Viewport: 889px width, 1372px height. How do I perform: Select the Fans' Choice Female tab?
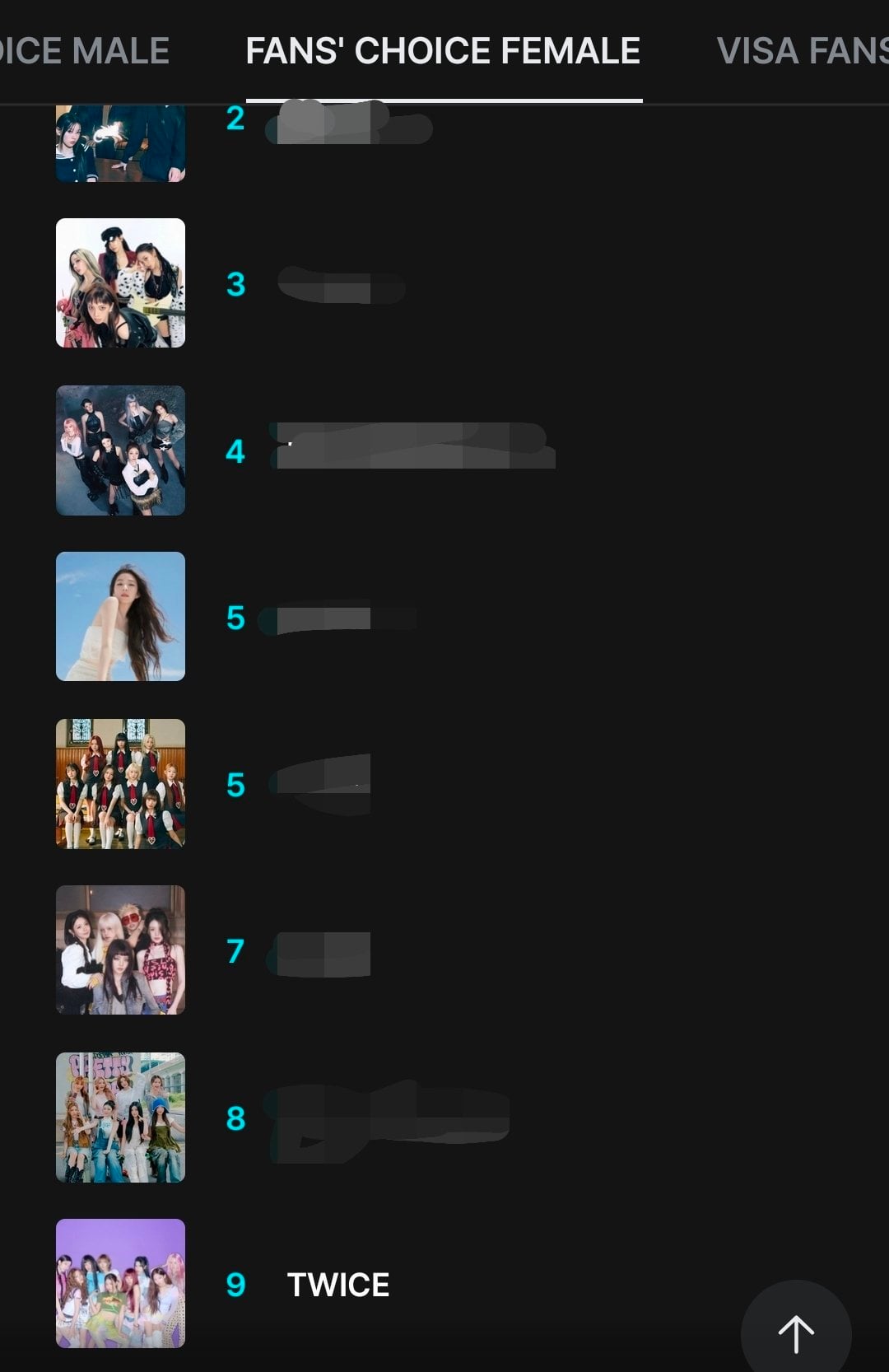443,51
